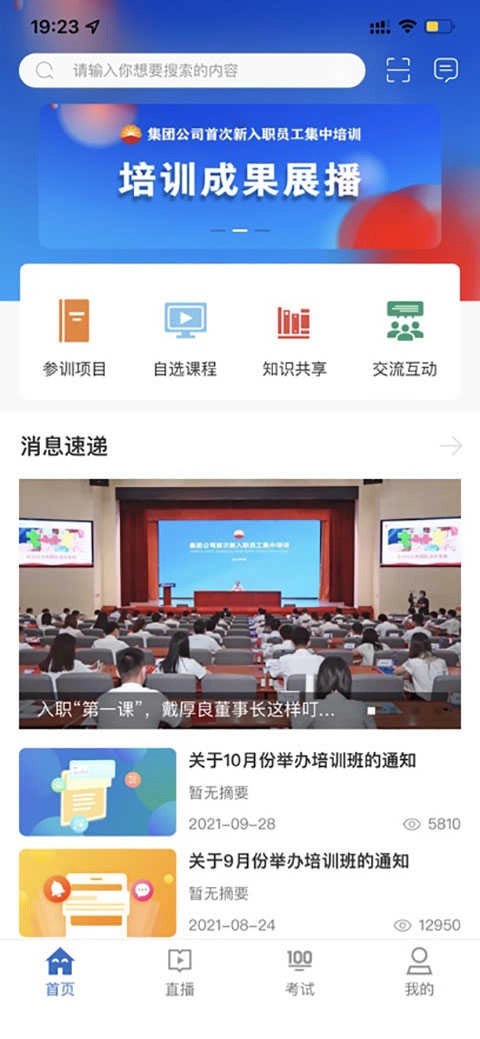This screenshot has width=480, height=1039.
Task: Open the 关于10月份举办培训班的通知 notice
Action: click(x=240, y=792)
